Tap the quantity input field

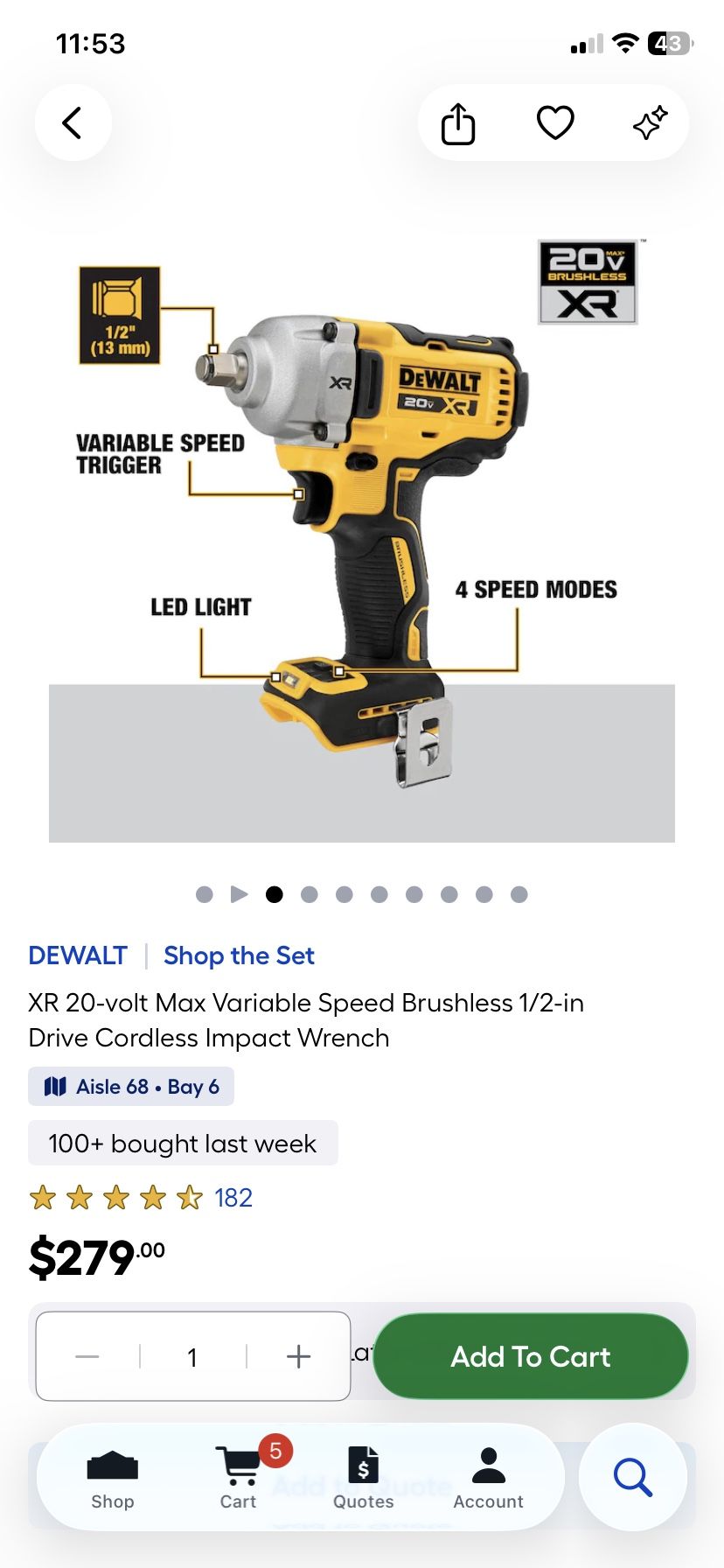pyautogui.click(x=192, y=1355)
